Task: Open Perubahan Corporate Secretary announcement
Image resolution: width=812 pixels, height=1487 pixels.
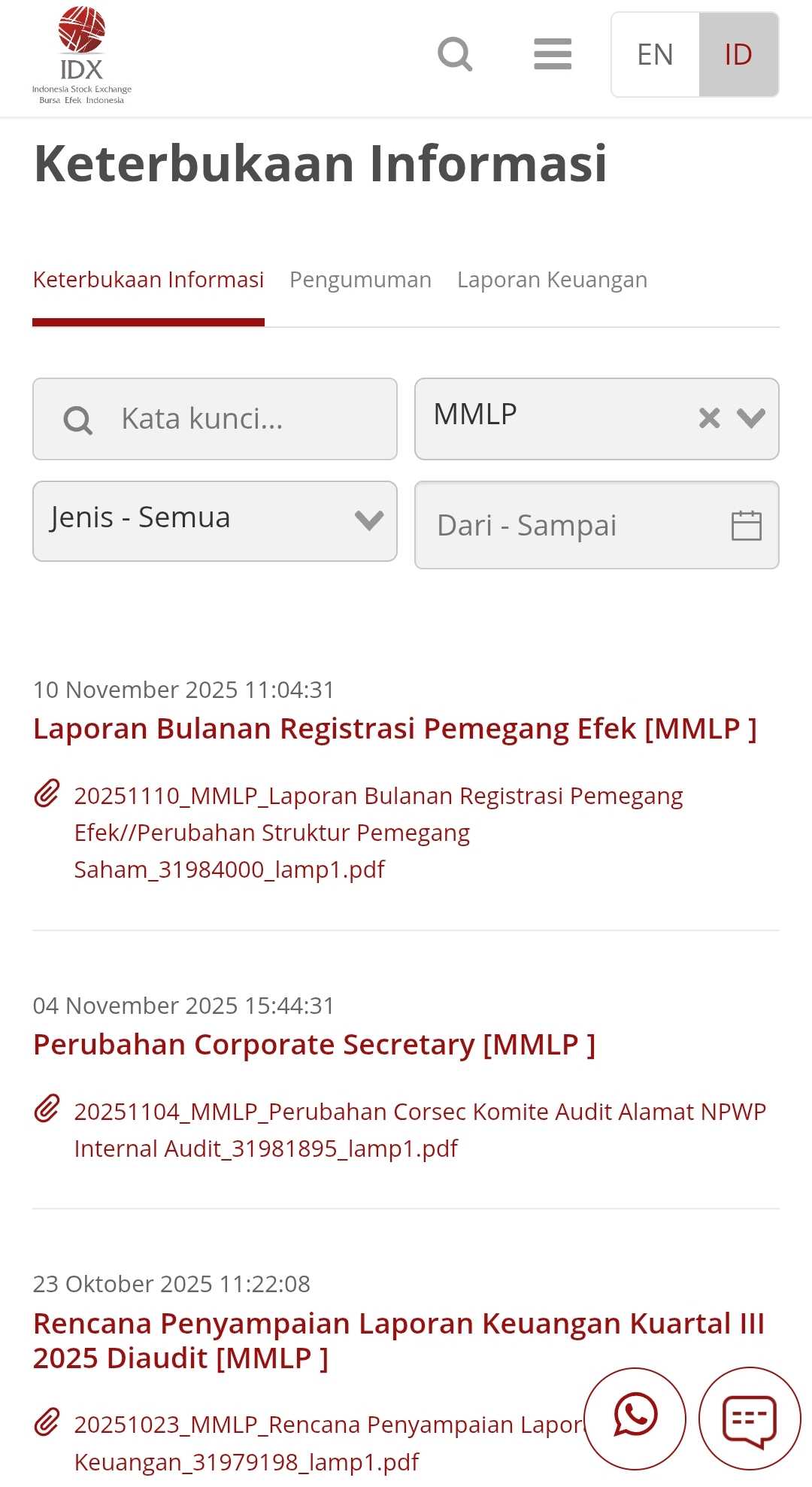Action: point(314,1045)
